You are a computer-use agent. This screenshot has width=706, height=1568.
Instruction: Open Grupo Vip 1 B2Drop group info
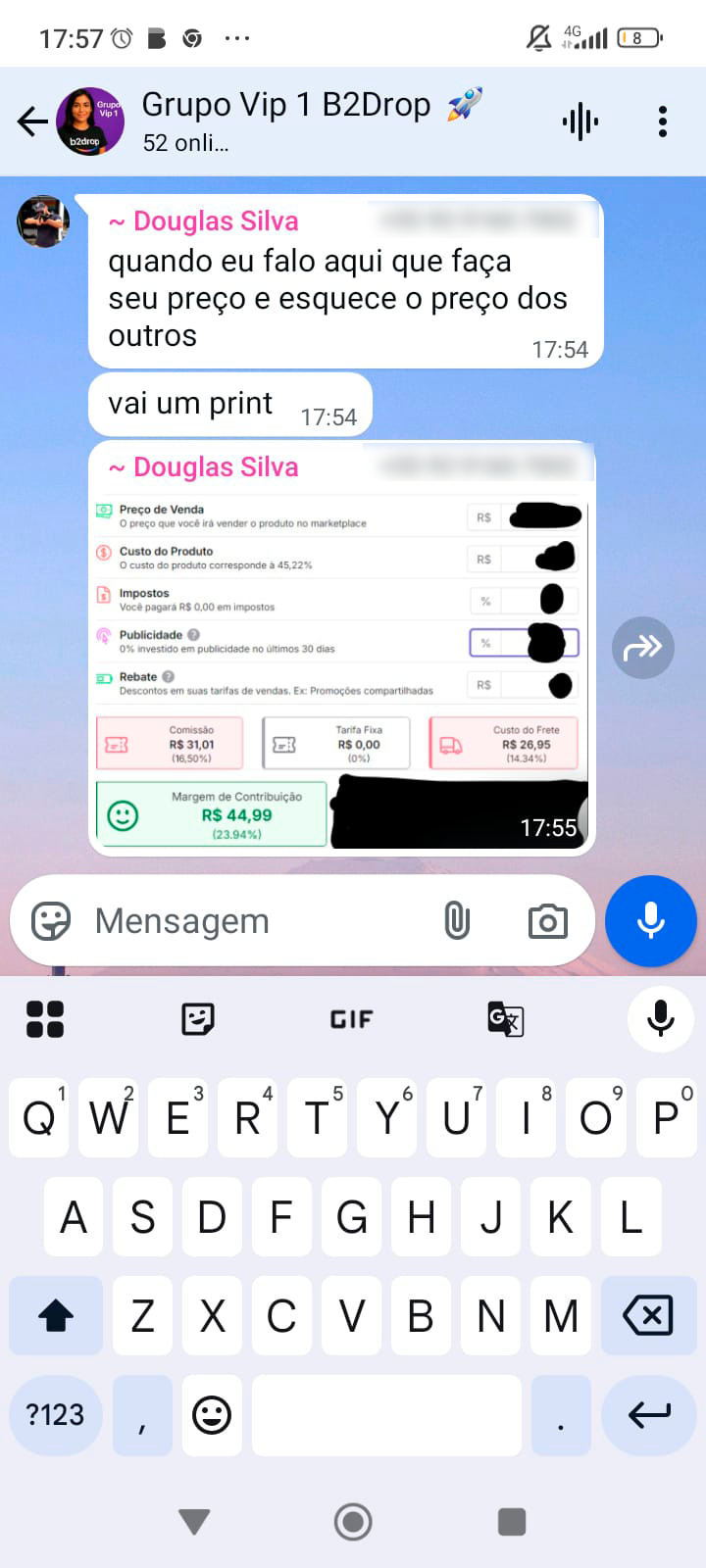[285, 121]
